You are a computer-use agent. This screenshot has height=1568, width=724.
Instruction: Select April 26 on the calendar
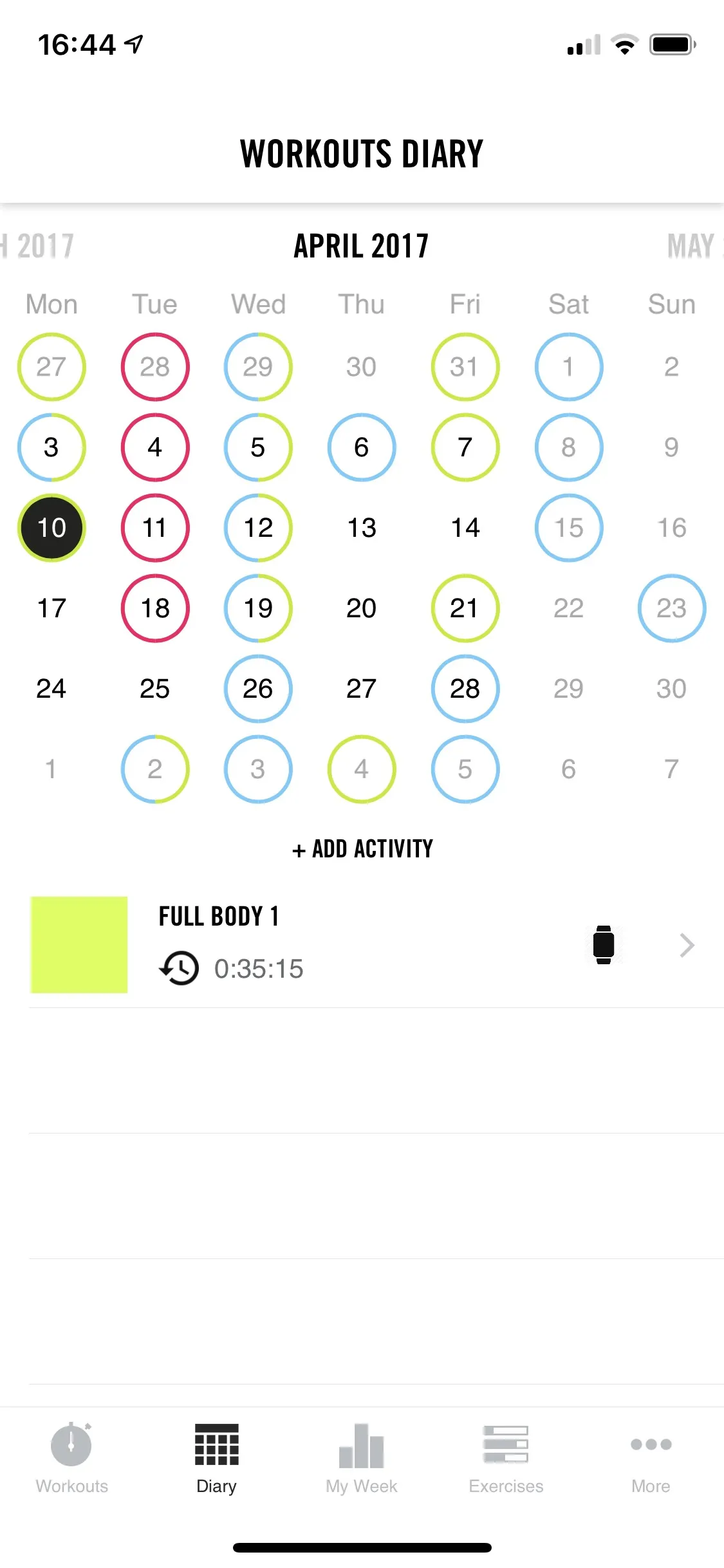point(258,689)
